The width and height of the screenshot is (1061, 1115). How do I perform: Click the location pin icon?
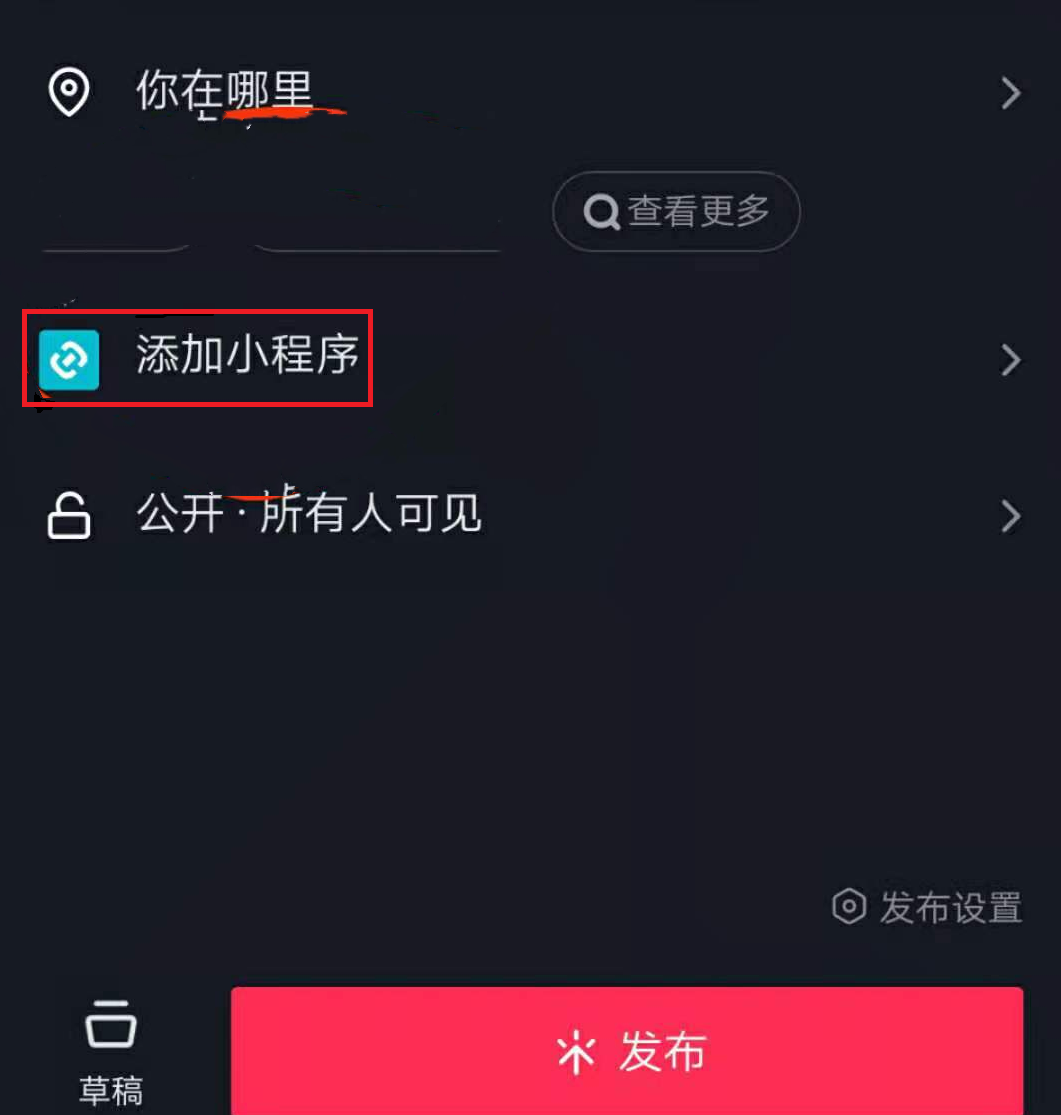(x=68, y=92)
